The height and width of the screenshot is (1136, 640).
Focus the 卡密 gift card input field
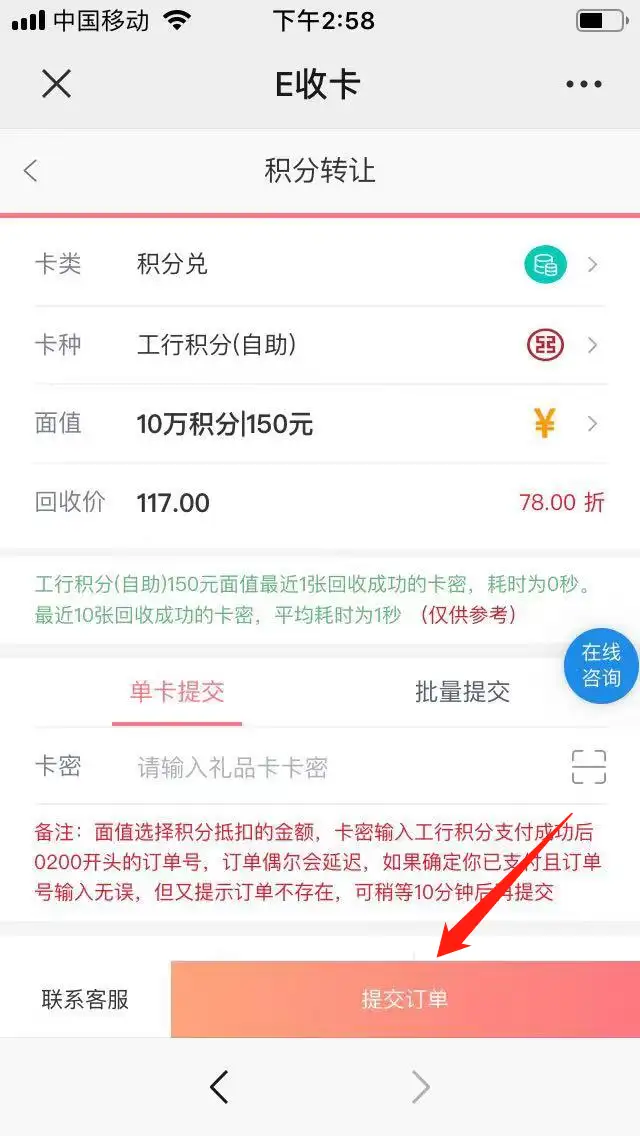340,768
